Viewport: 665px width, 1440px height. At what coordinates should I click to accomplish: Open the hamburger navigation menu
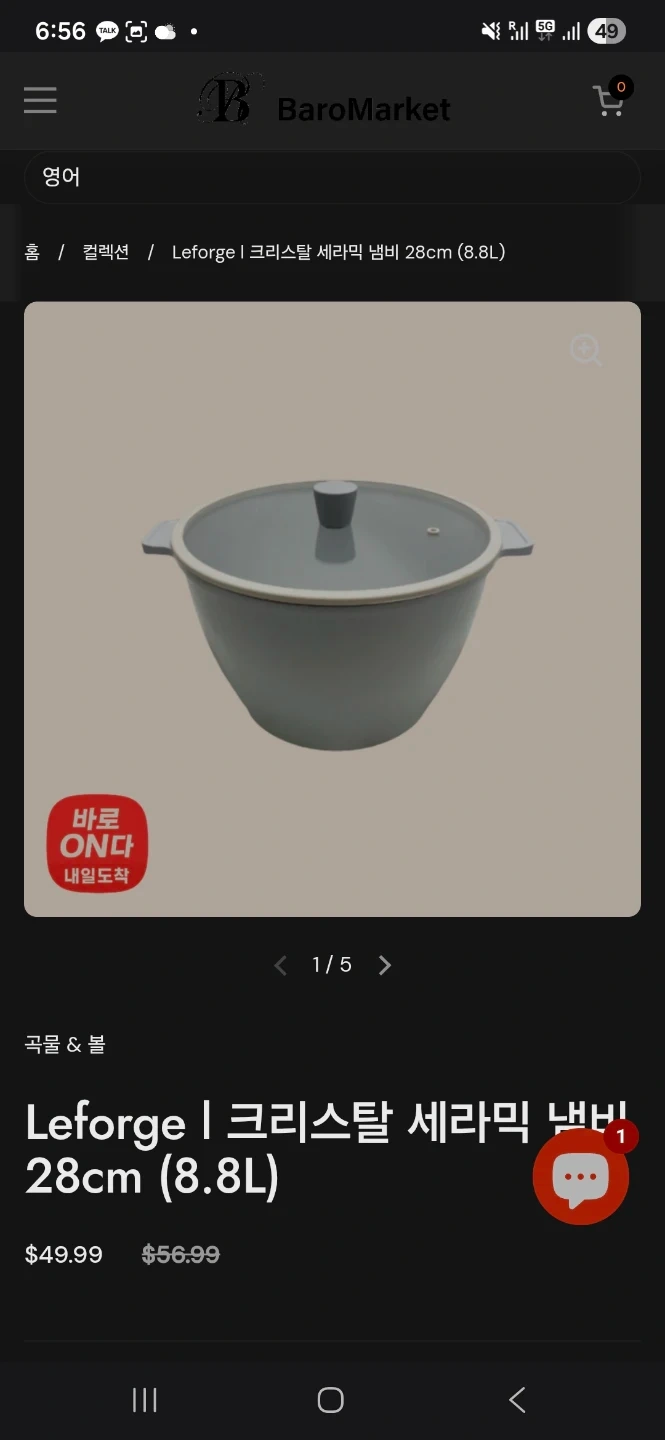pyautogui.click(x=40, y=100)
